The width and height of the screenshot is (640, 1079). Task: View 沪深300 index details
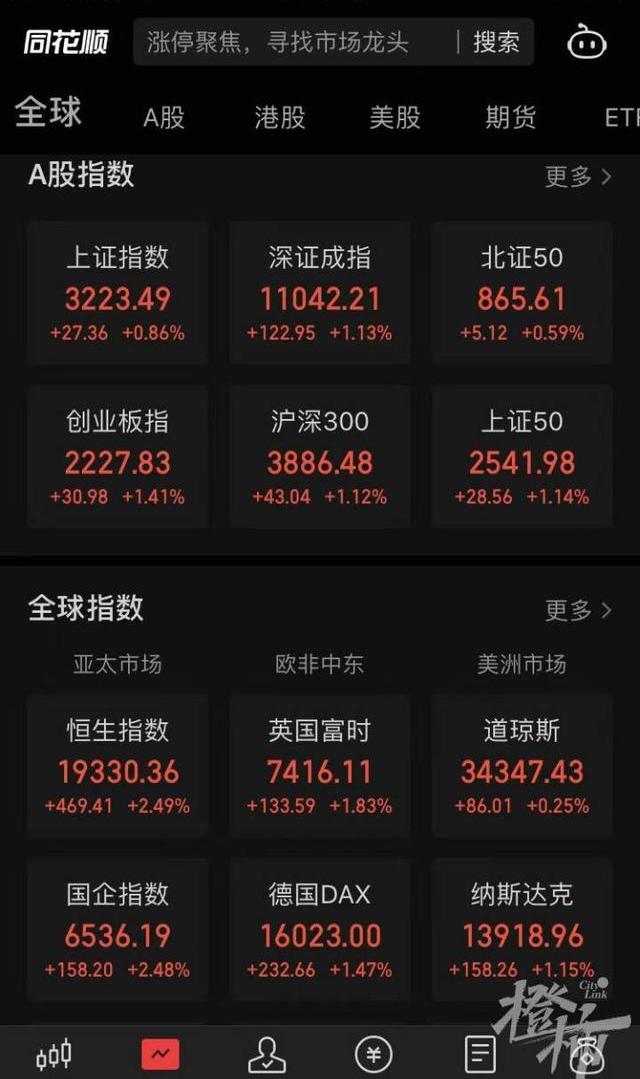click(x=320, y=456)
